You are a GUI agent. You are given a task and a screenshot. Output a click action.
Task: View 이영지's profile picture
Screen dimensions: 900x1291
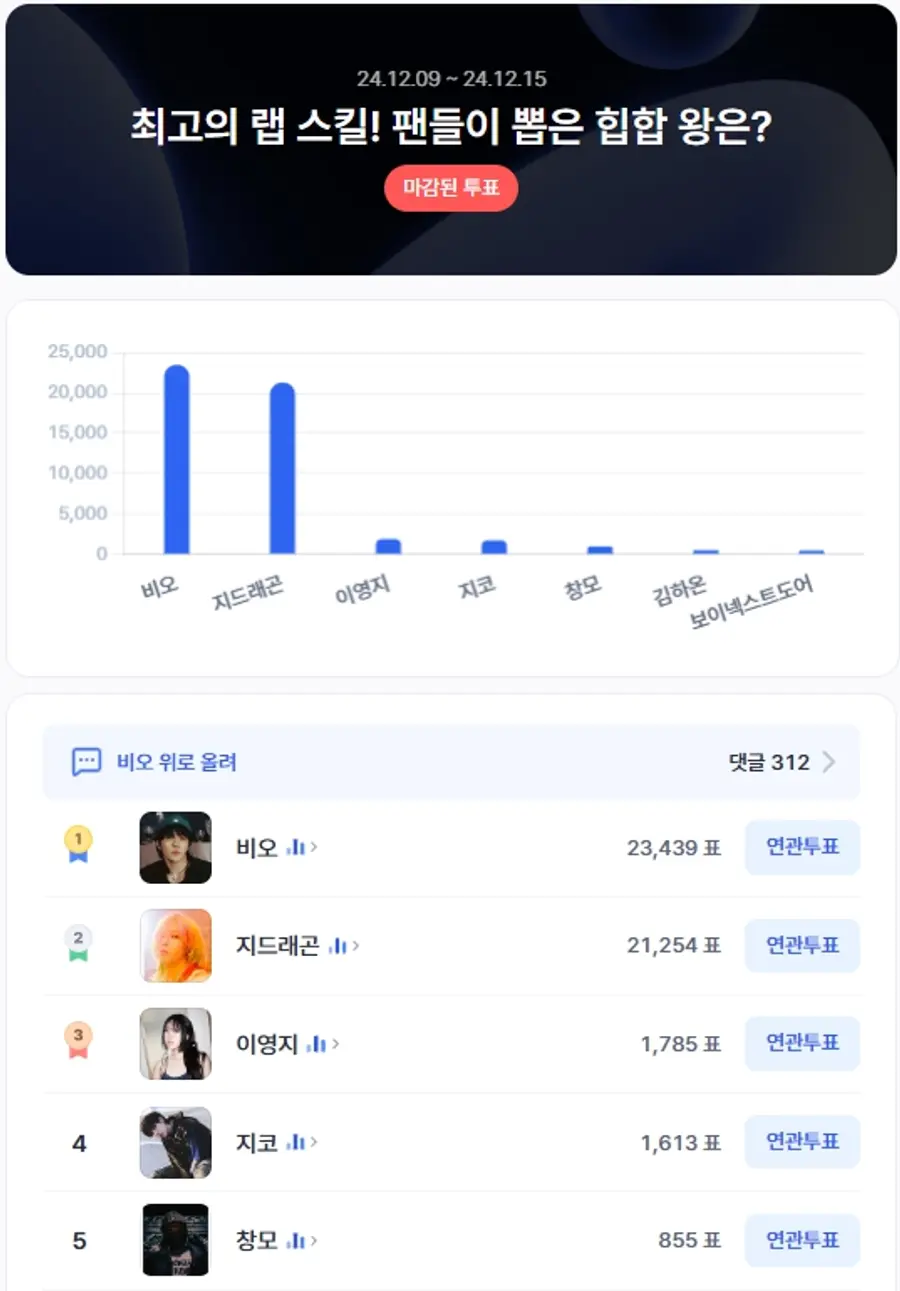[175, 1043]
